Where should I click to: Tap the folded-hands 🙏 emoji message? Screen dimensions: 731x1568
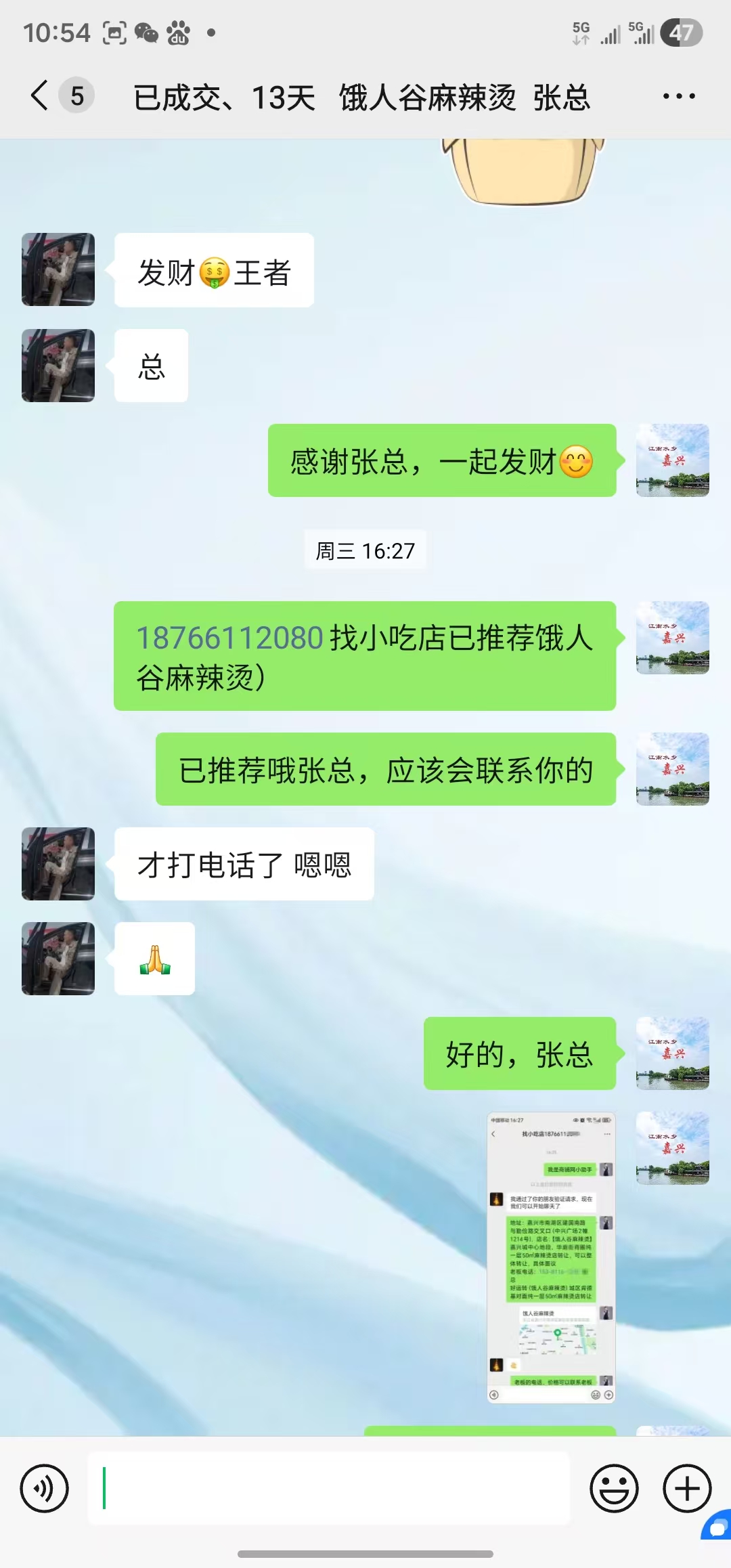tap(154, 959)
